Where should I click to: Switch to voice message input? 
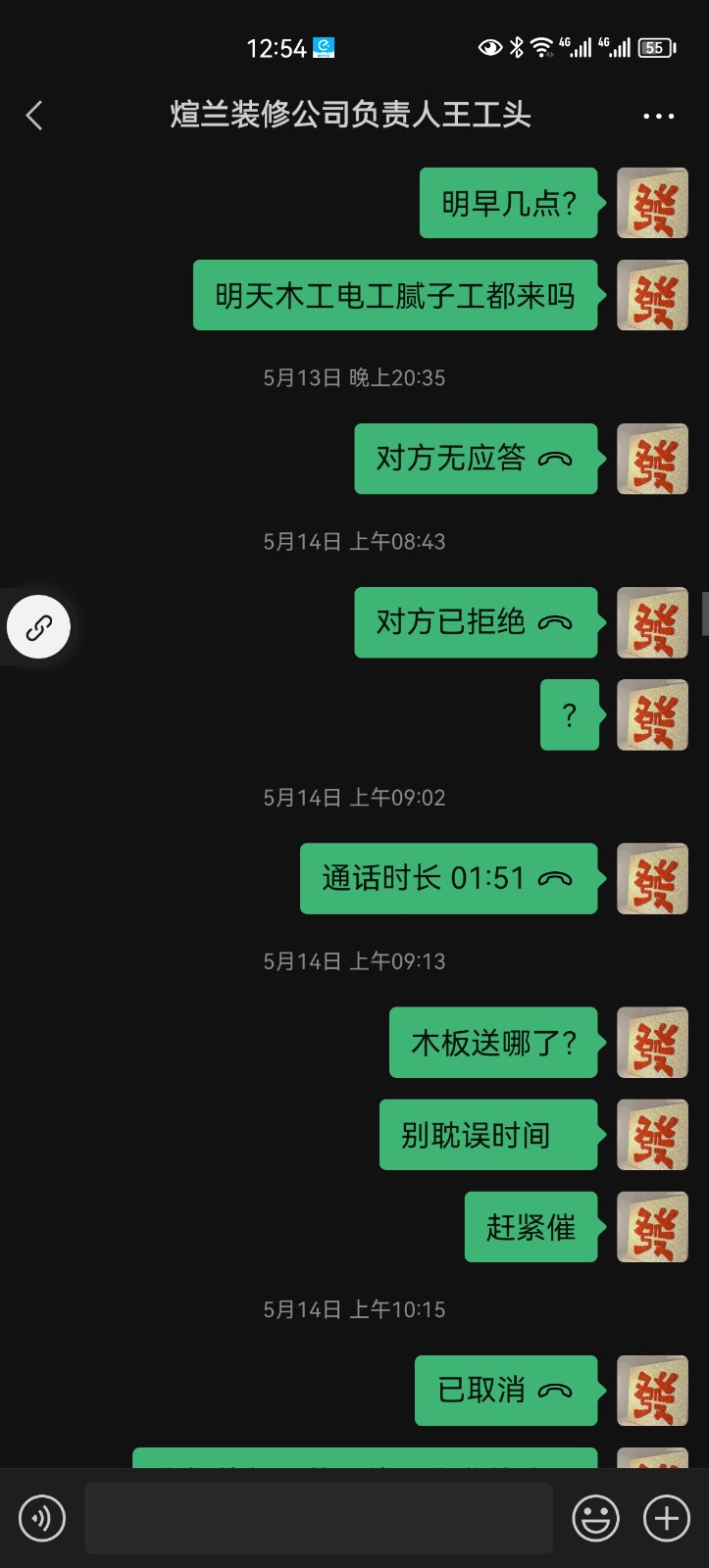42,1518
